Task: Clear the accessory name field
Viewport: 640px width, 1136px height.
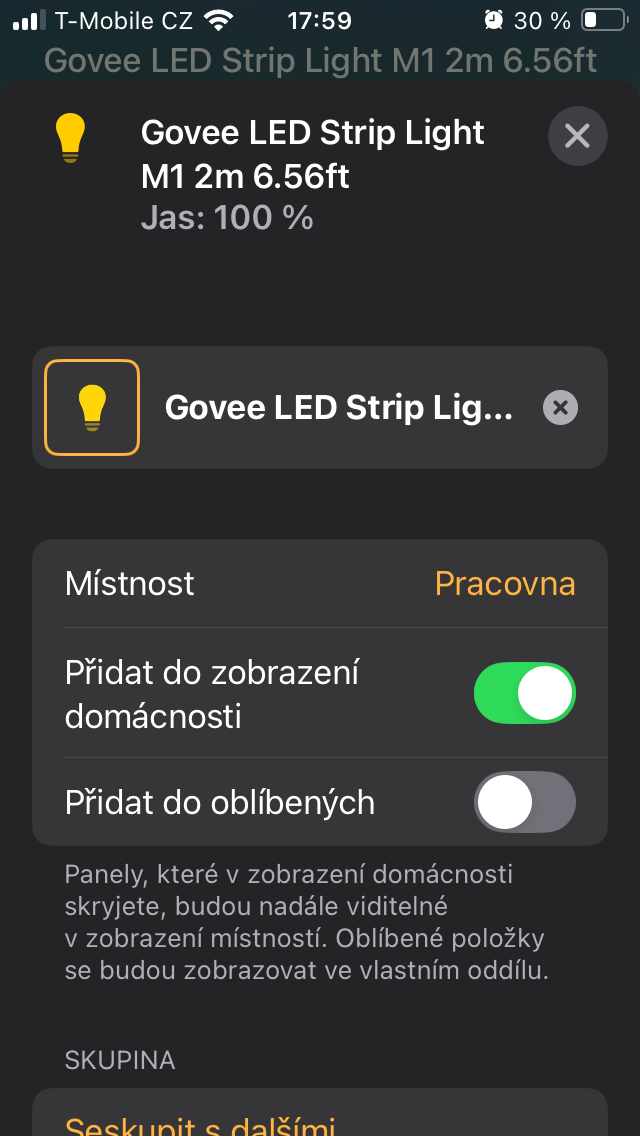Action: (560, 407)
